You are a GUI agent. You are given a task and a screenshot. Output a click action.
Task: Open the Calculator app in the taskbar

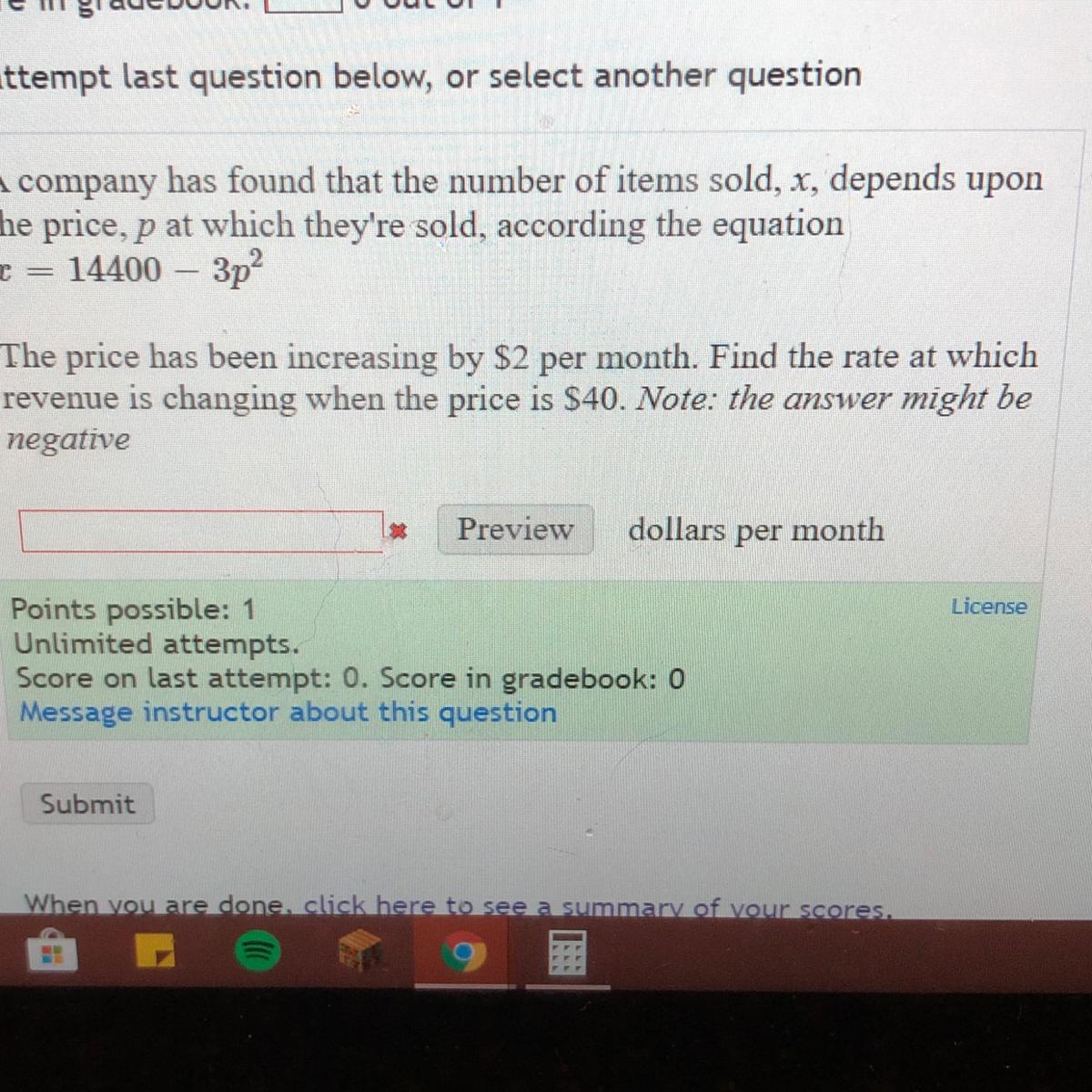click(x=568, y=954)
